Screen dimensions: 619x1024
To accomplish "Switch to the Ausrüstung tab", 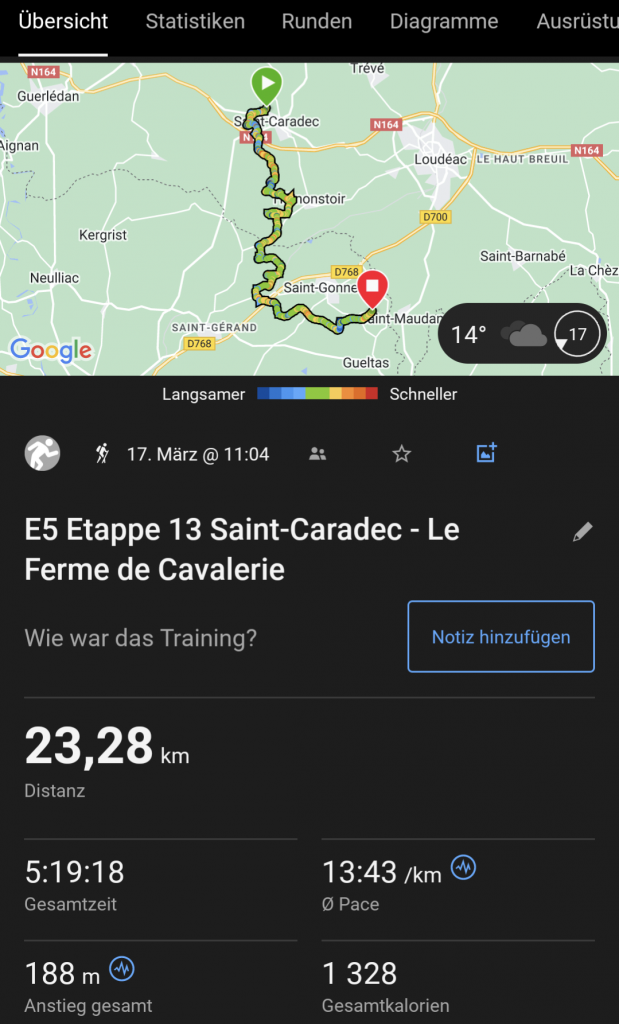I will [578, 21].
